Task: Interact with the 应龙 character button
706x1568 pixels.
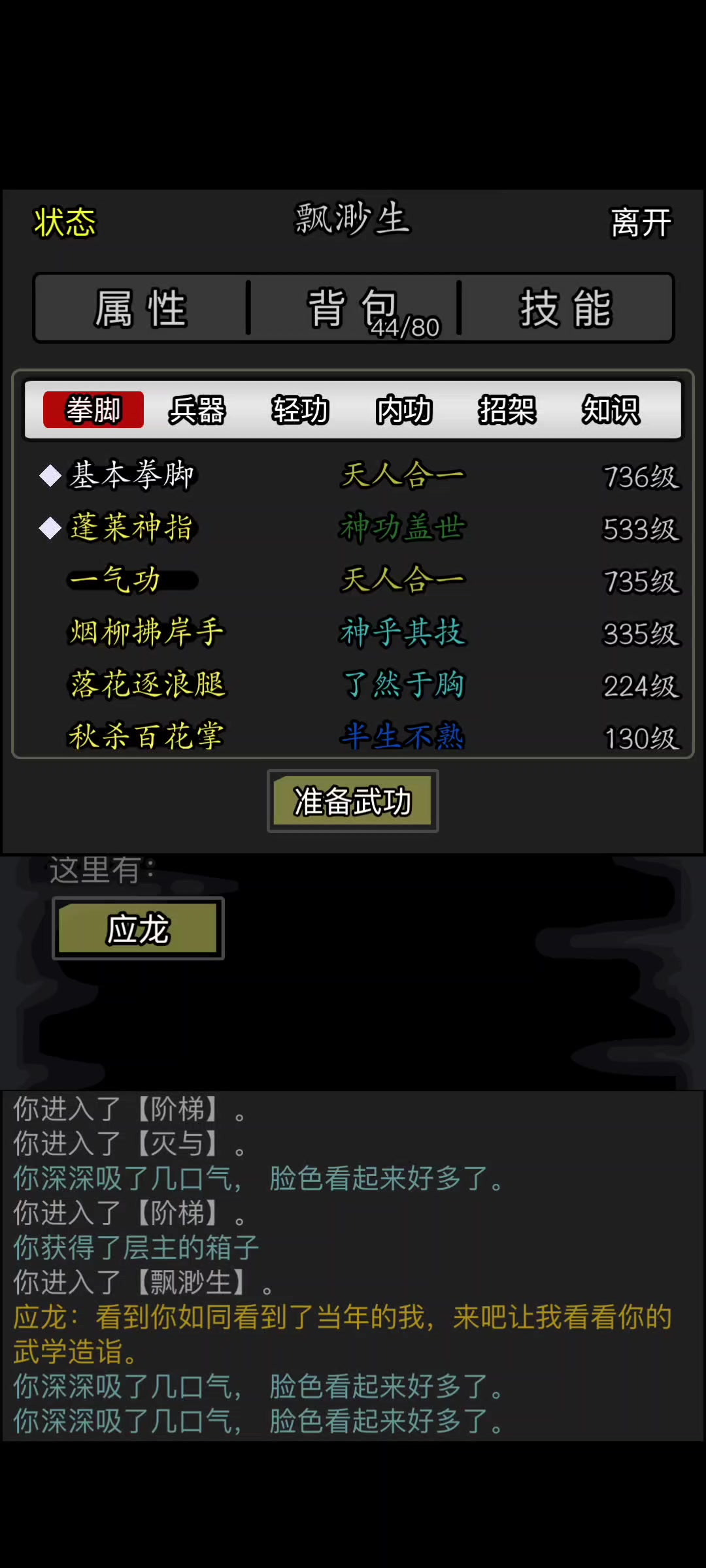Action: (138, 928)
